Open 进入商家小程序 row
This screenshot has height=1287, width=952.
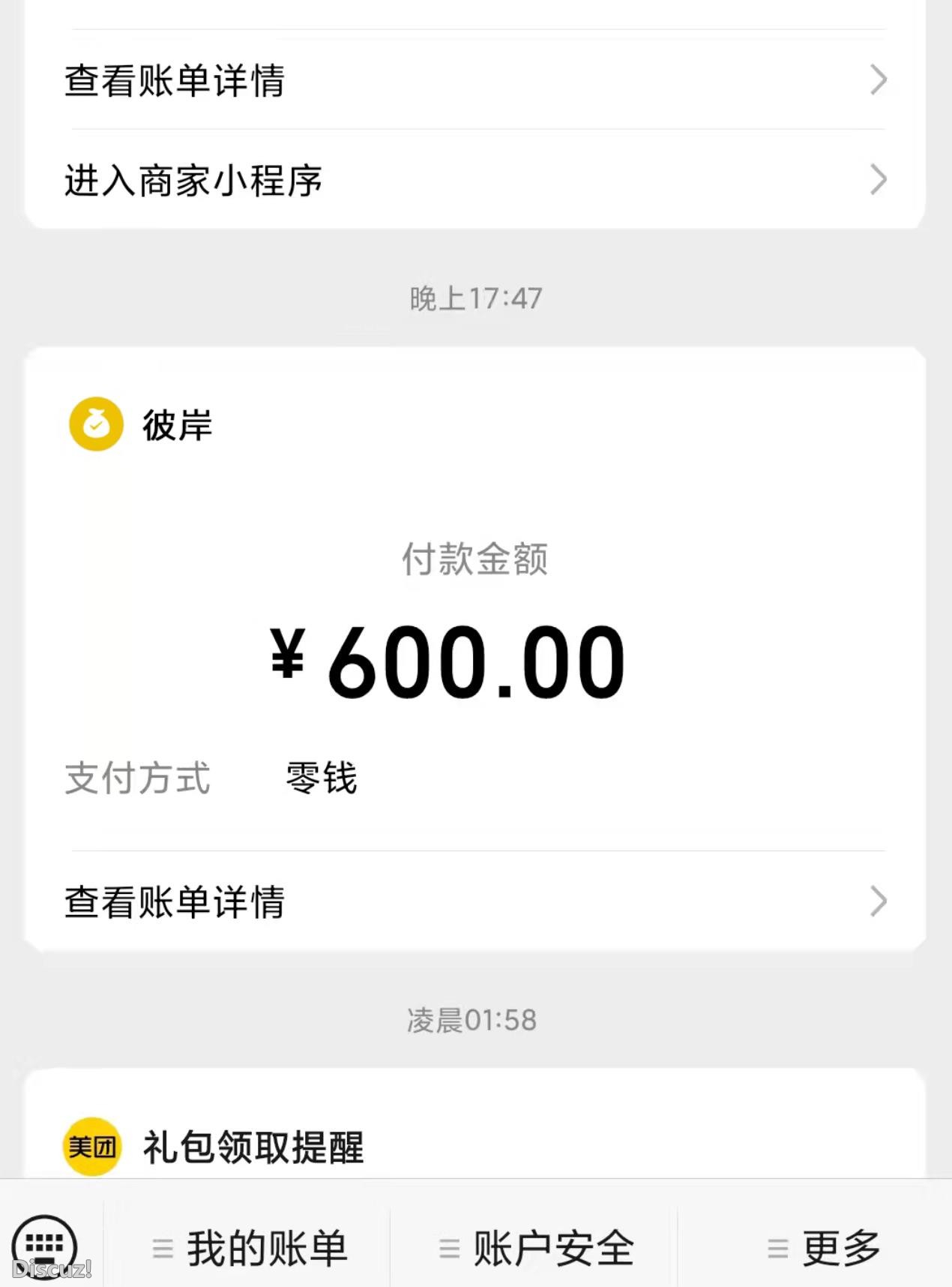coord(475,181)
